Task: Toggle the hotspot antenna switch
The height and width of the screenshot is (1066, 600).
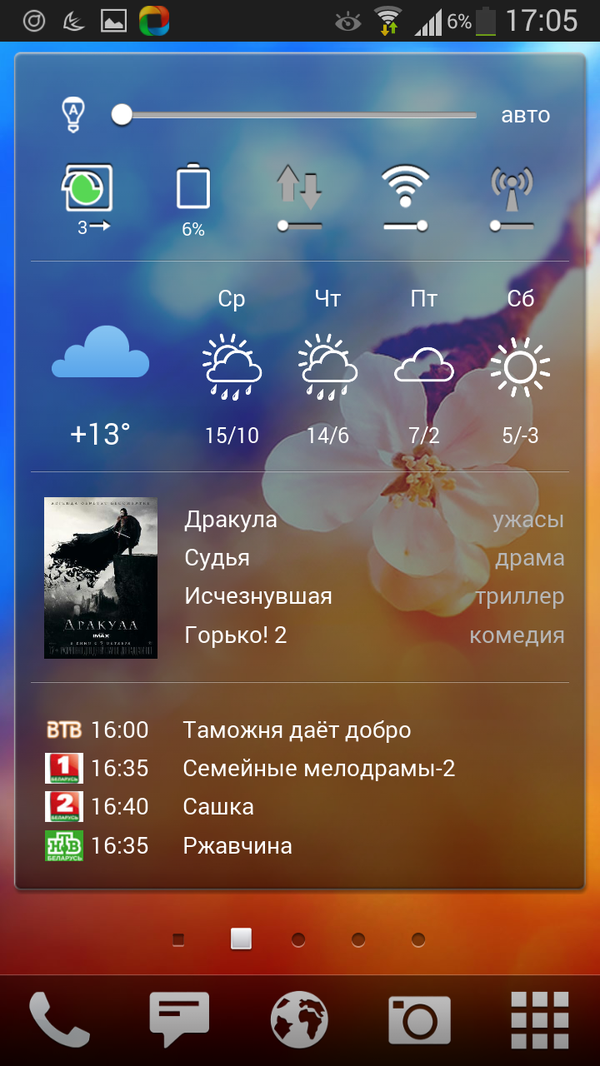Action: (x=511, y=198)
